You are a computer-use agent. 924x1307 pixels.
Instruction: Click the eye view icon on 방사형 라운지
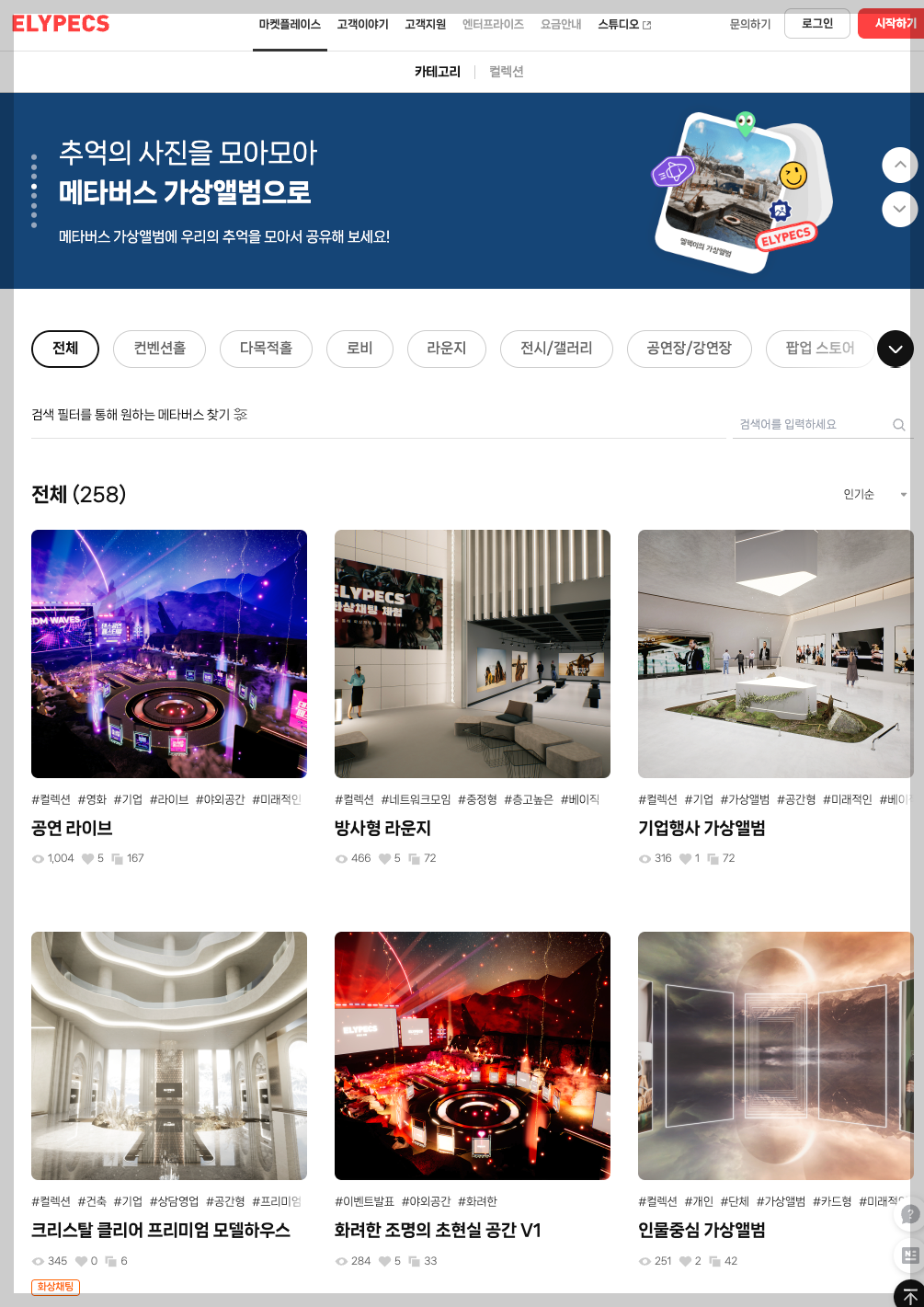pyautogui.click(x=340, y=858)
